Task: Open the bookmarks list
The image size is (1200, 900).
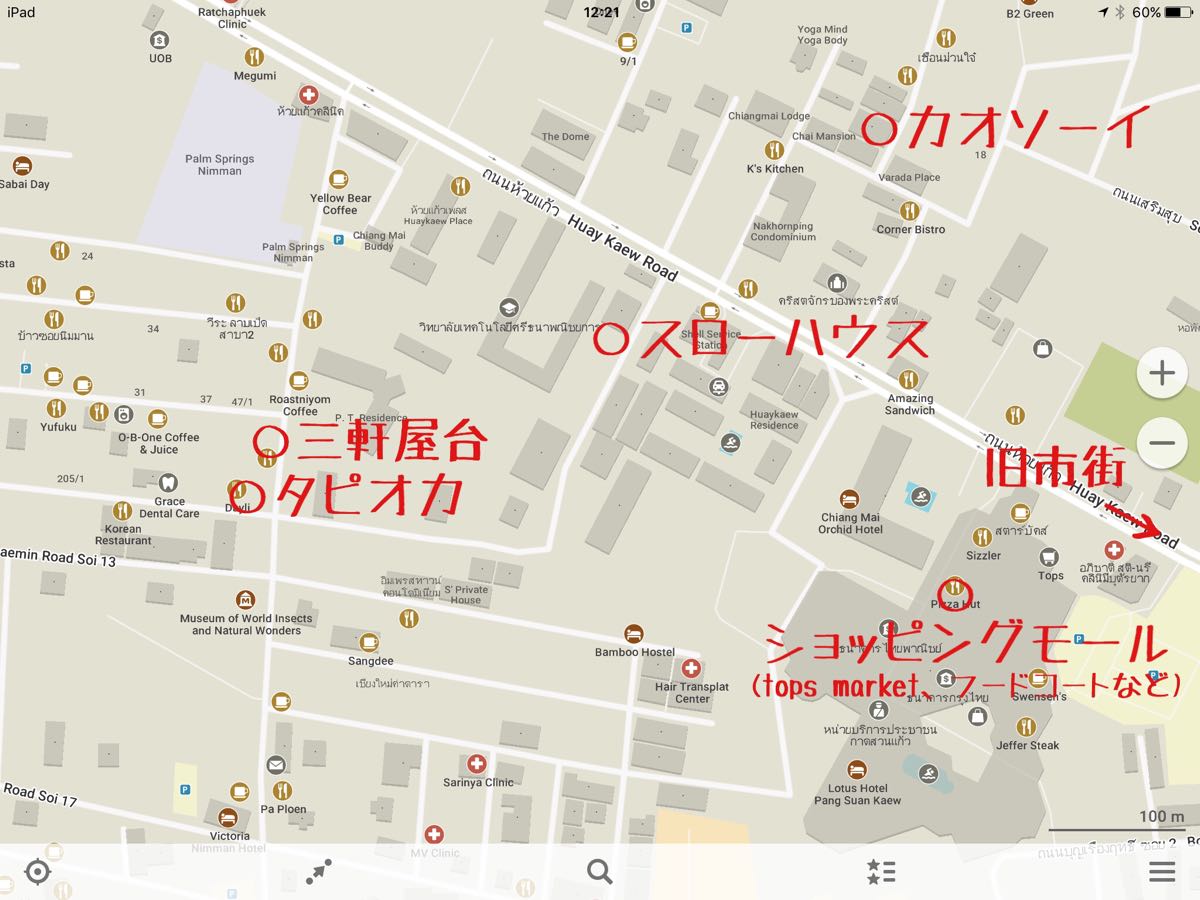Action: [x=881, y=872]
